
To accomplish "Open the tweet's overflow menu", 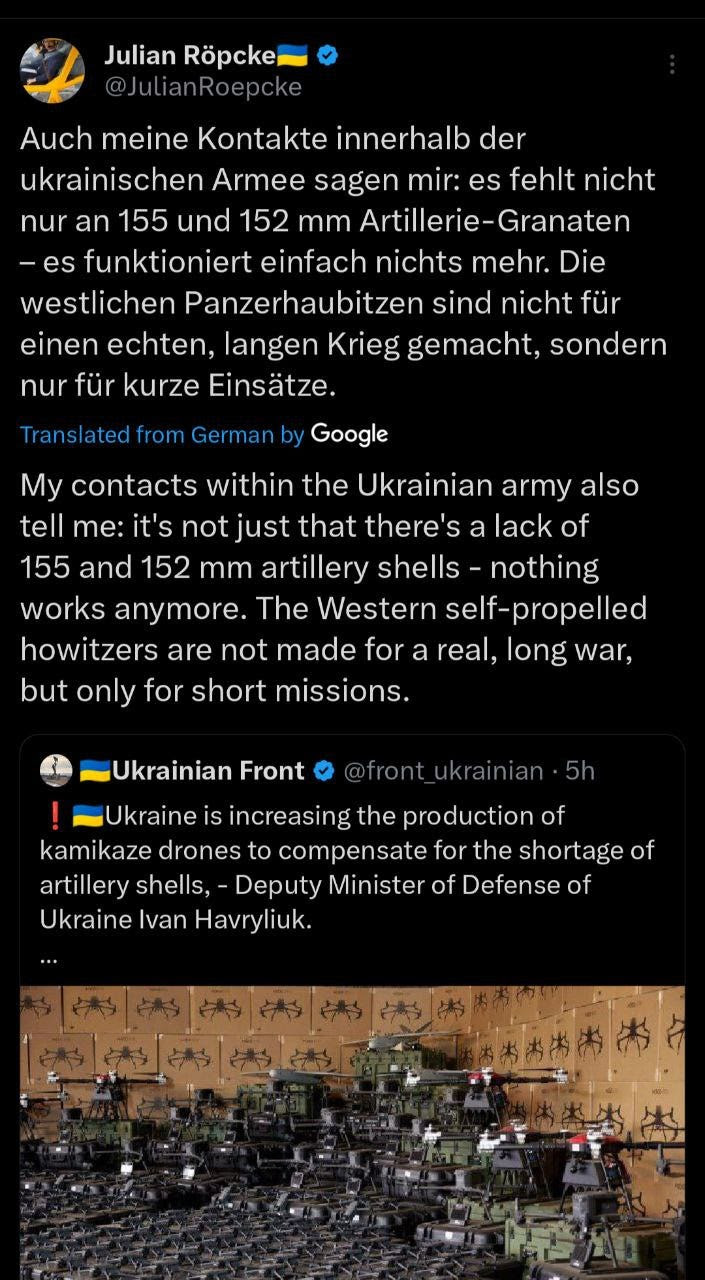I will click(x=672, y=65).
